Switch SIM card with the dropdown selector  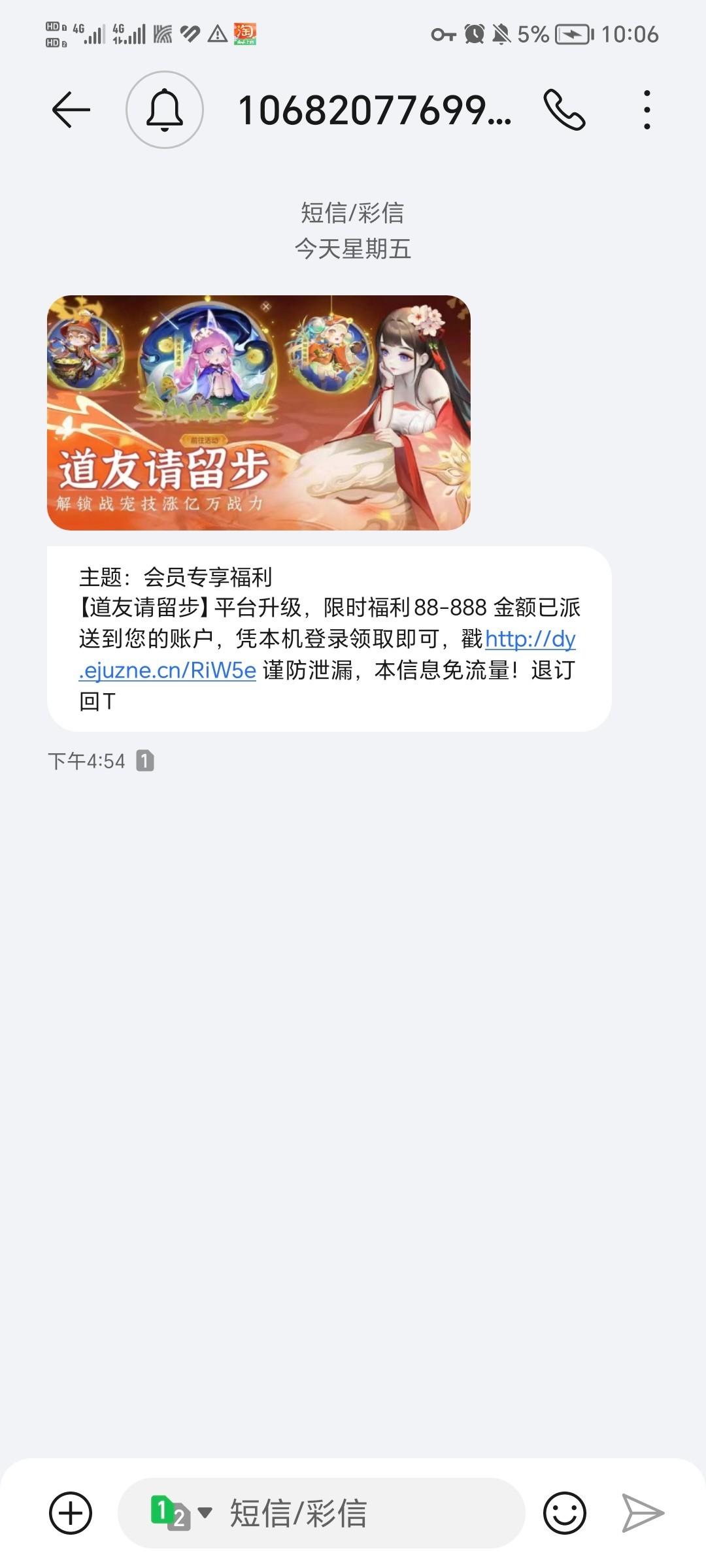[181, 1512]
